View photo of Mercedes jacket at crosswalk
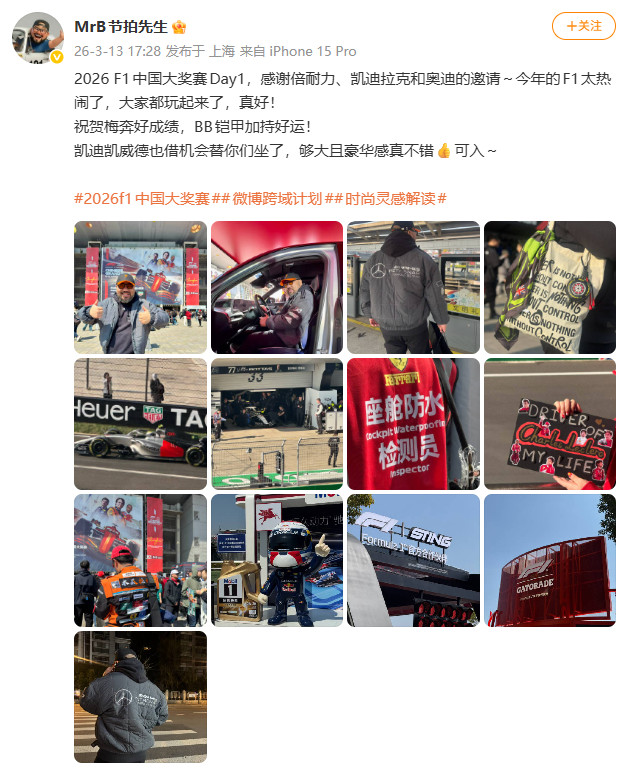630x776 pixels. [140, 697]
